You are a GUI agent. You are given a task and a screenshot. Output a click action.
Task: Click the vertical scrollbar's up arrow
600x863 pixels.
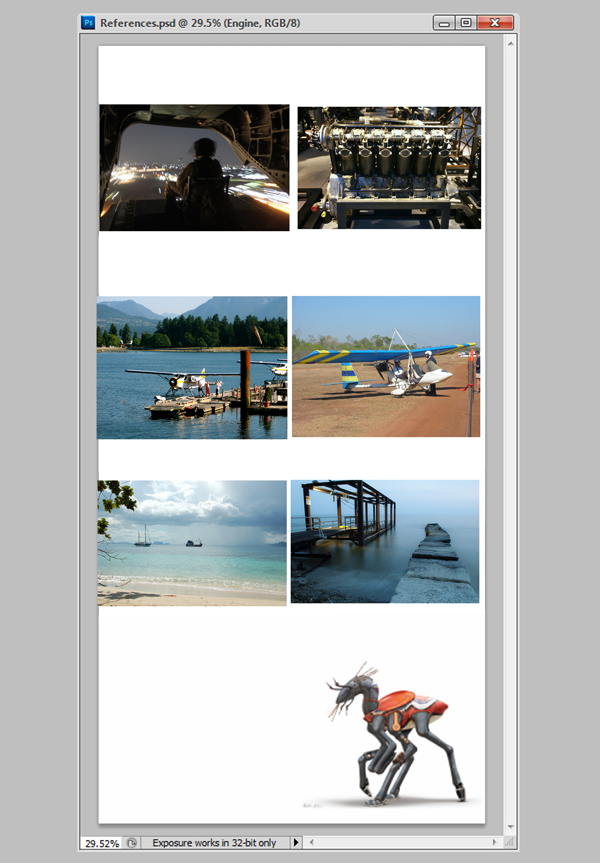[510, 44]
